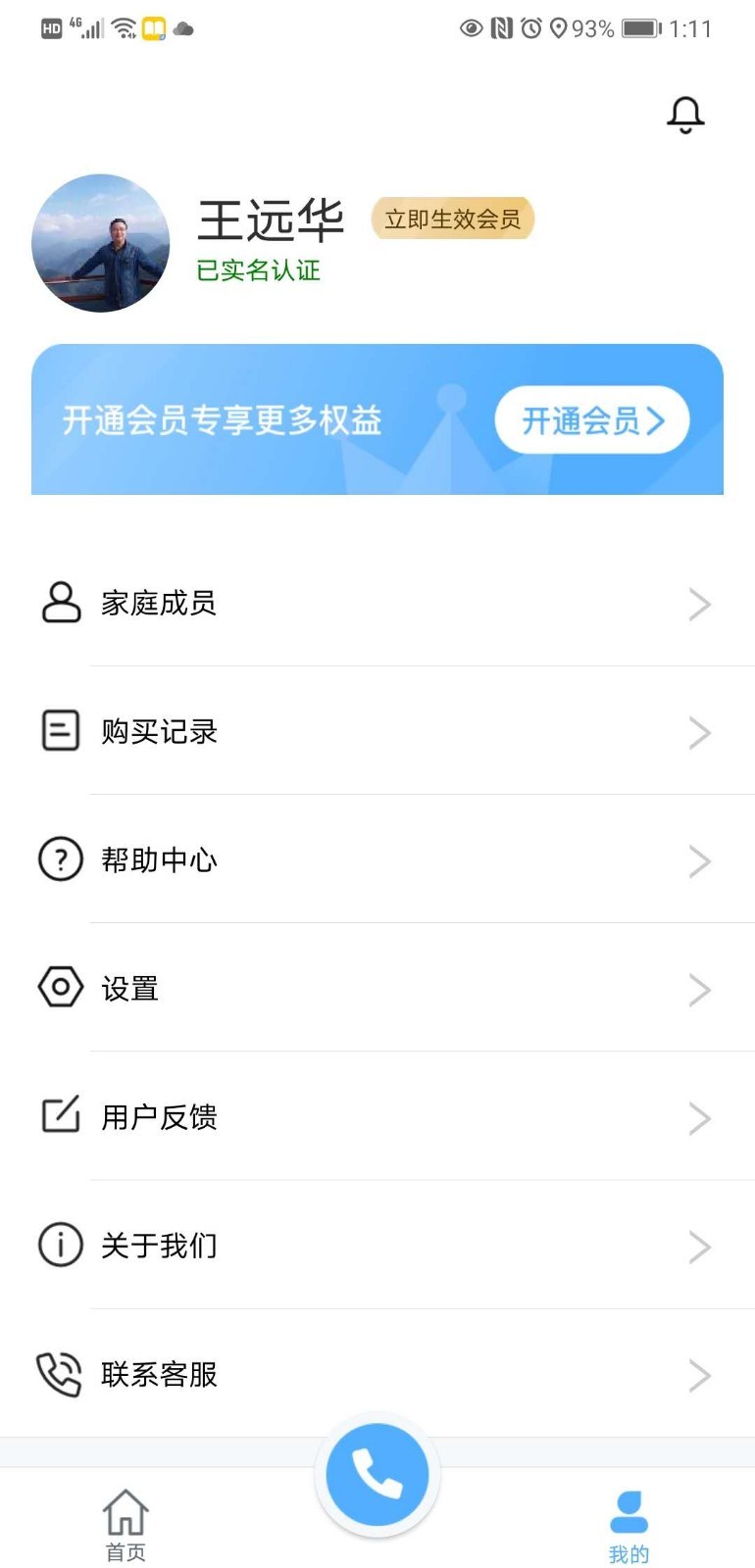755x1568 pixels.
Task: View 购买记录 purchase history
Action: point(377,732)
